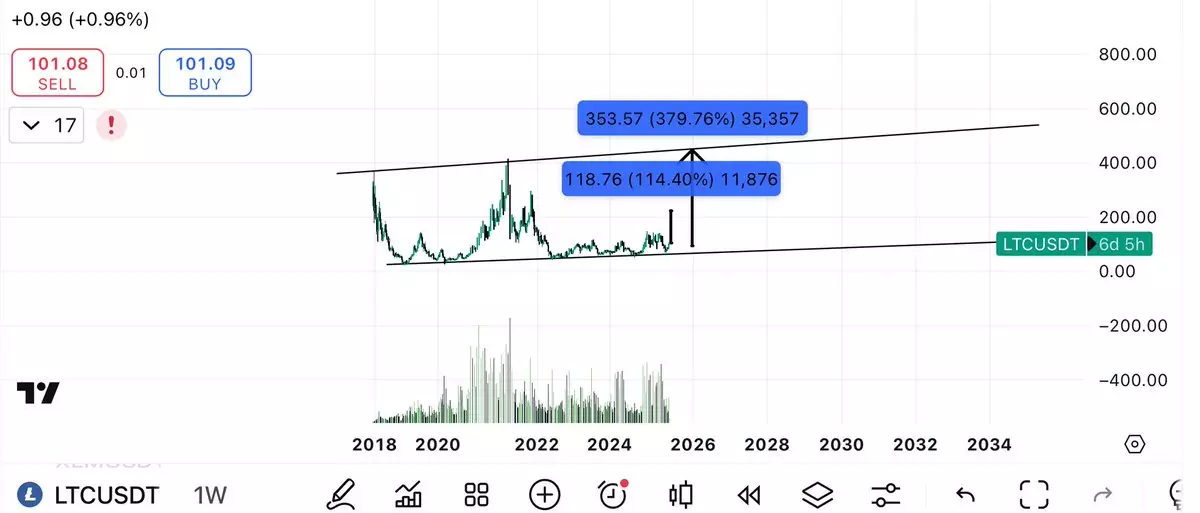Enter fullscreen chart mode
This screenshot has width=1200, height=513.
tap(1033, 493)
